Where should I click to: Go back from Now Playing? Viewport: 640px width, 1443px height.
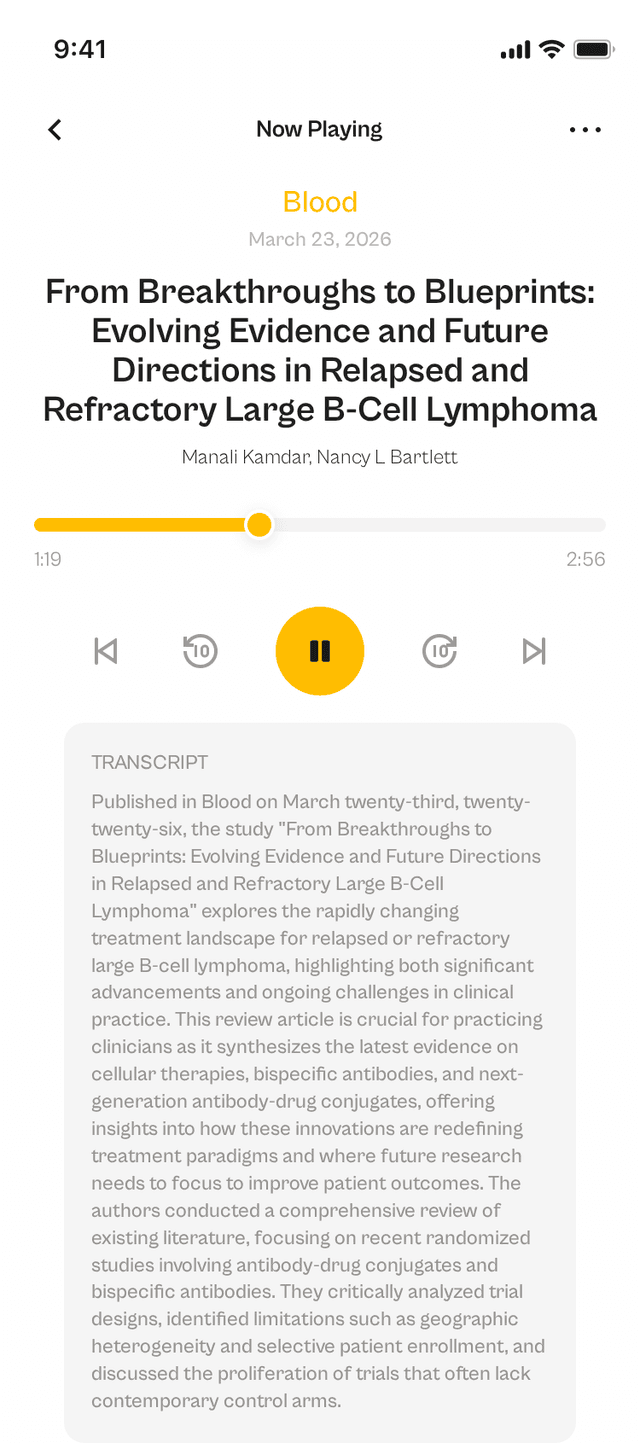pos(55,129)
